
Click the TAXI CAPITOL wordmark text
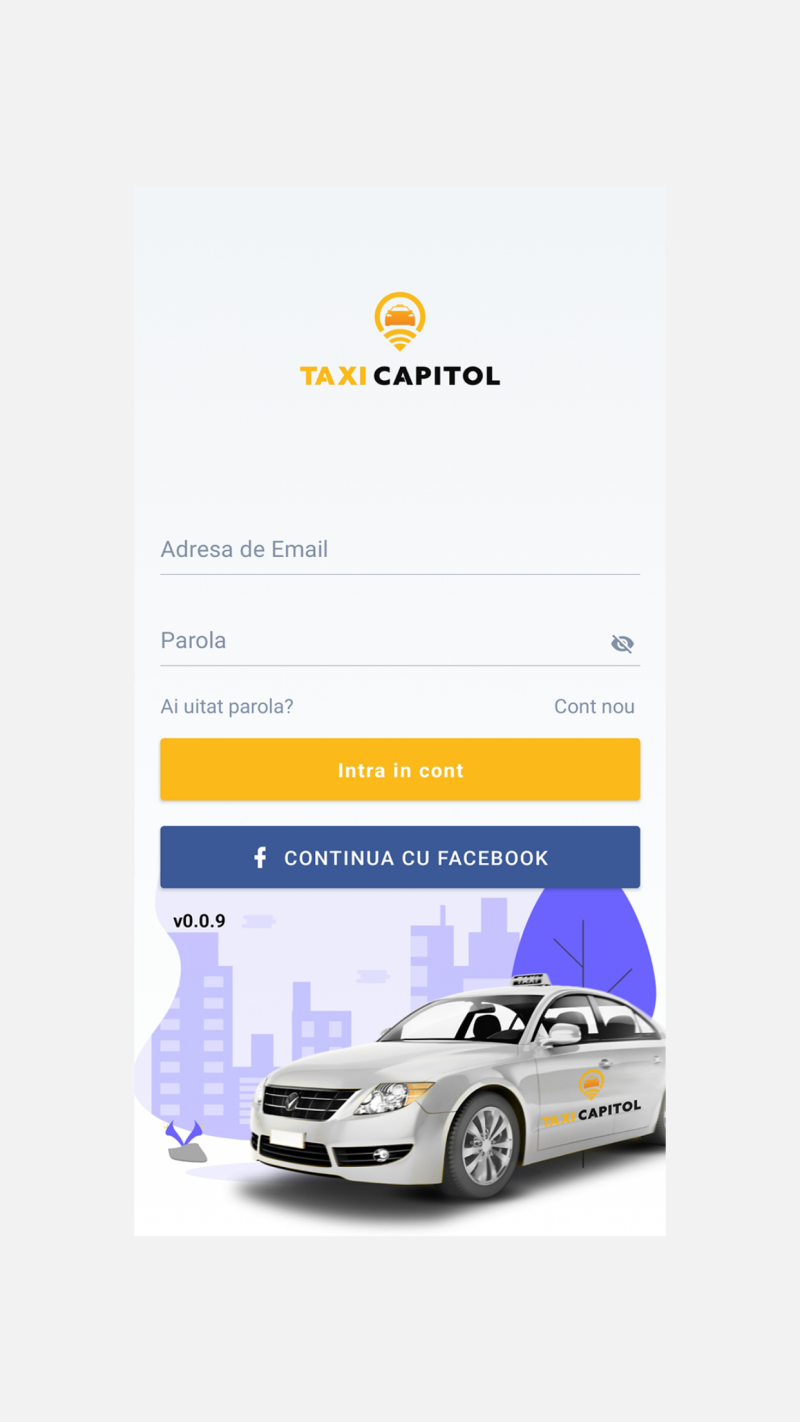[400, 375]
